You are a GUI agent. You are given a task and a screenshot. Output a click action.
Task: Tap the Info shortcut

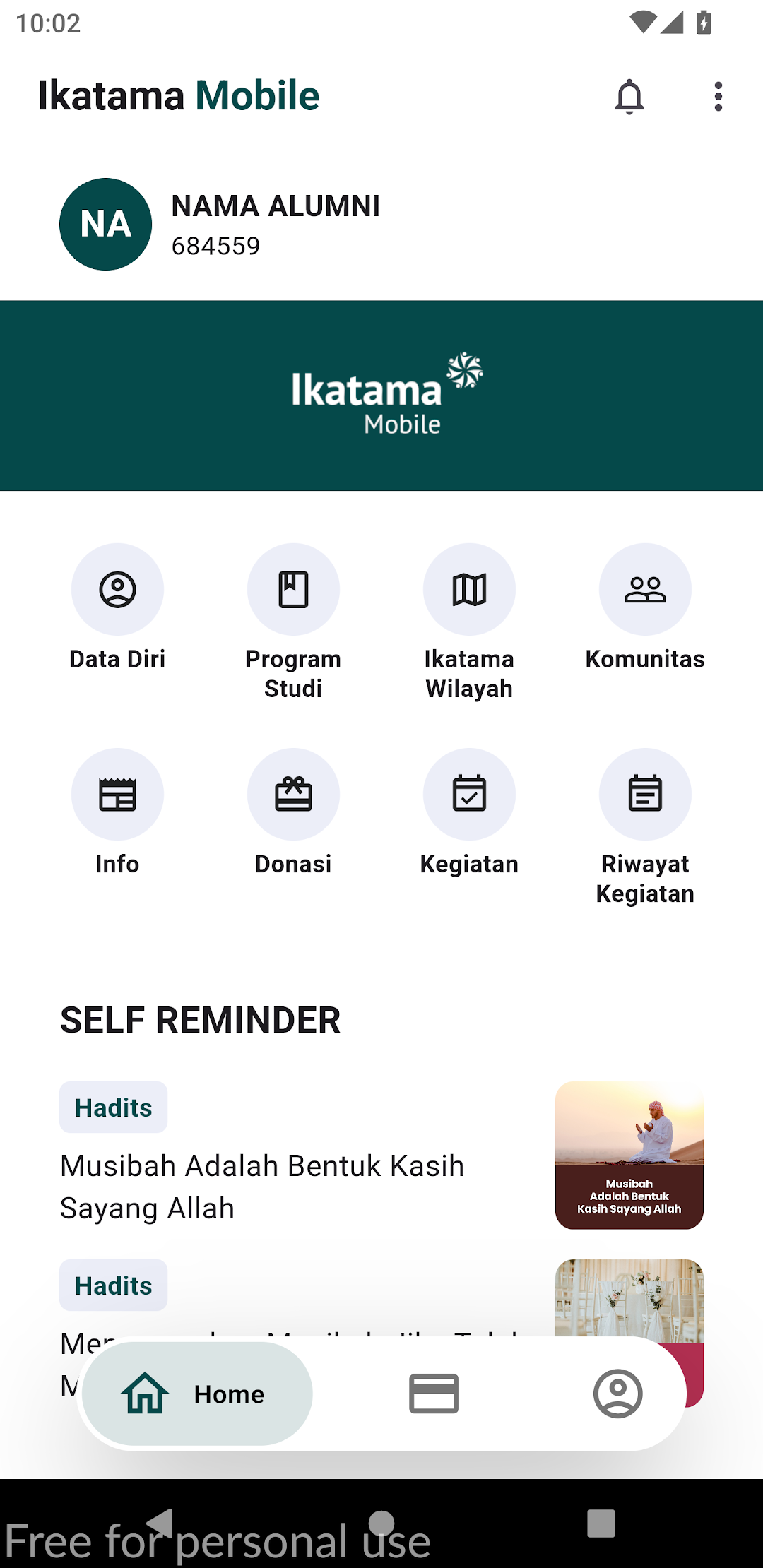(117, 812)
